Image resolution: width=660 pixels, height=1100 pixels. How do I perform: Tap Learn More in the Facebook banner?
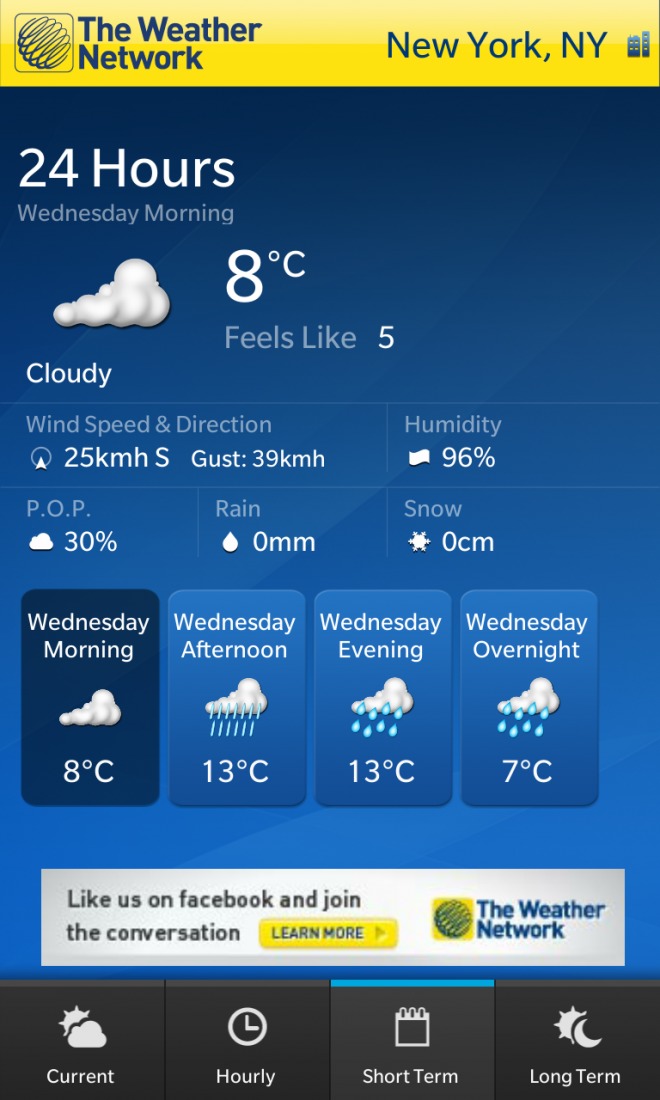[328, 933]
